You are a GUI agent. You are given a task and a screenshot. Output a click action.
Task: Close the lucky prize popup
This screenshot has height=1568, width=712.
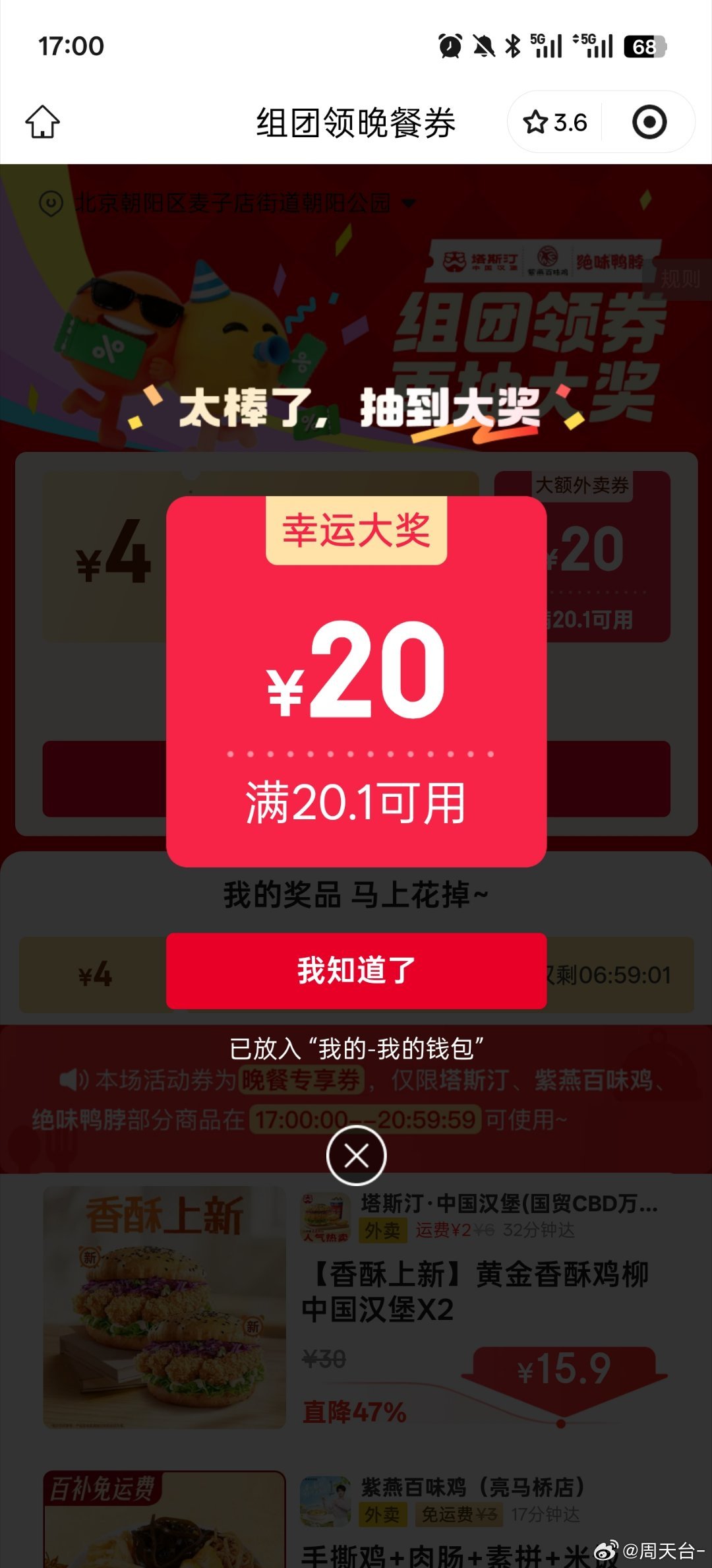[x=356, y=1156]
